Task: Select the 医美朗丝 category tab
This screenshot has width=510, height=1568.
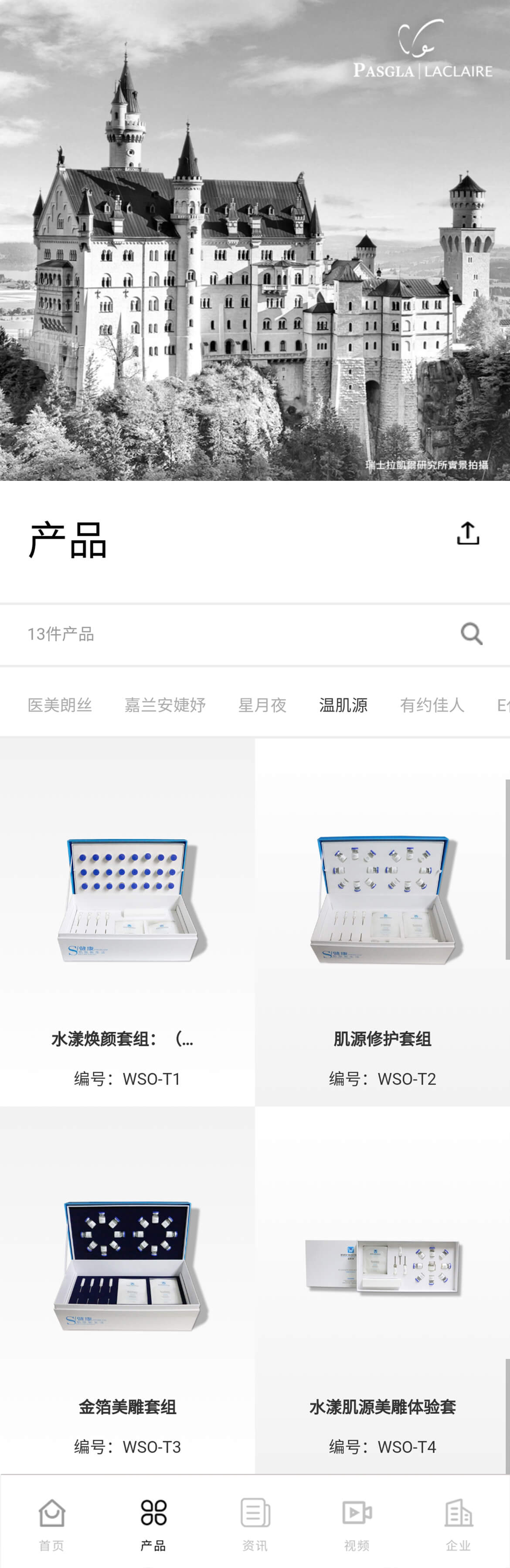Action: click(x=60, y=705)
